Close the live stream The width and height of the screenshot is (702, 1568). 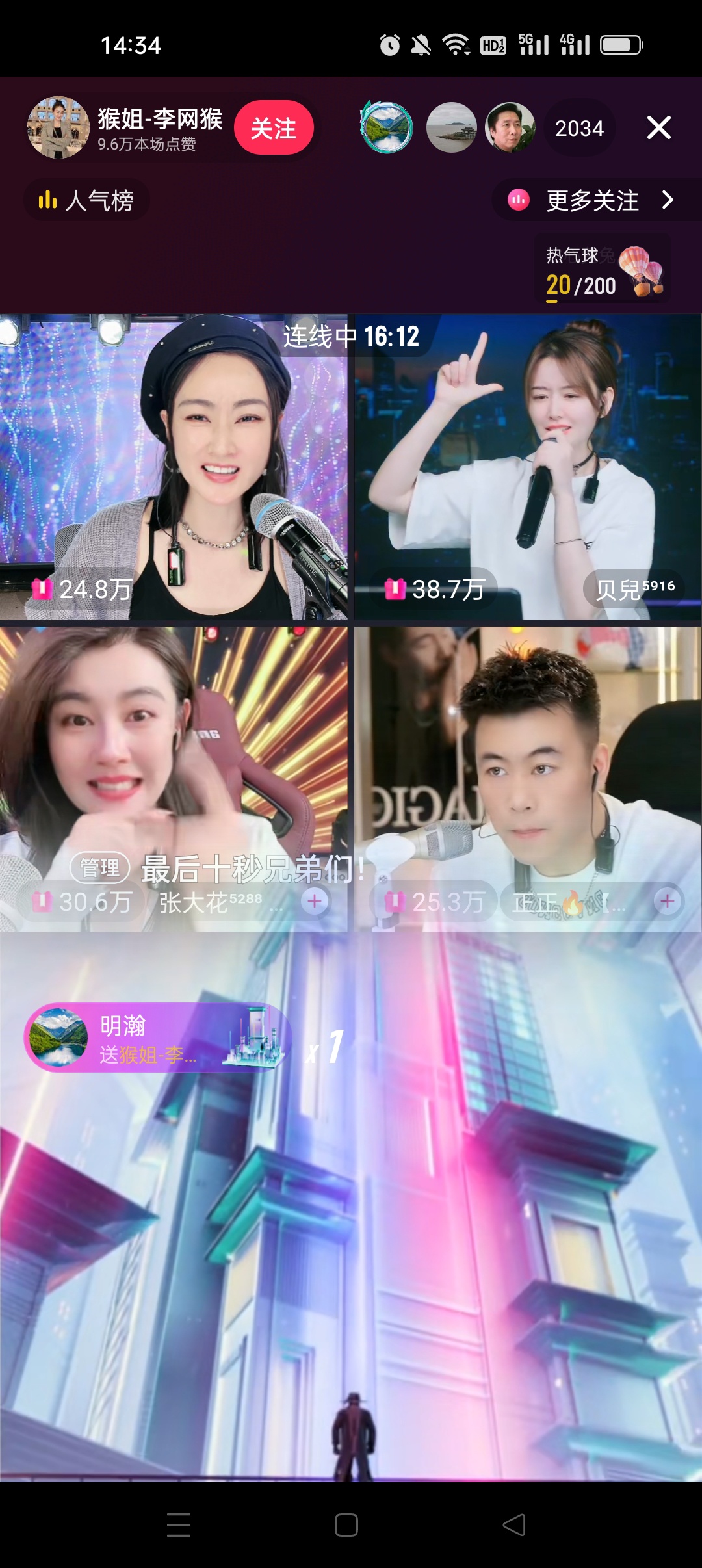[658, 127]
